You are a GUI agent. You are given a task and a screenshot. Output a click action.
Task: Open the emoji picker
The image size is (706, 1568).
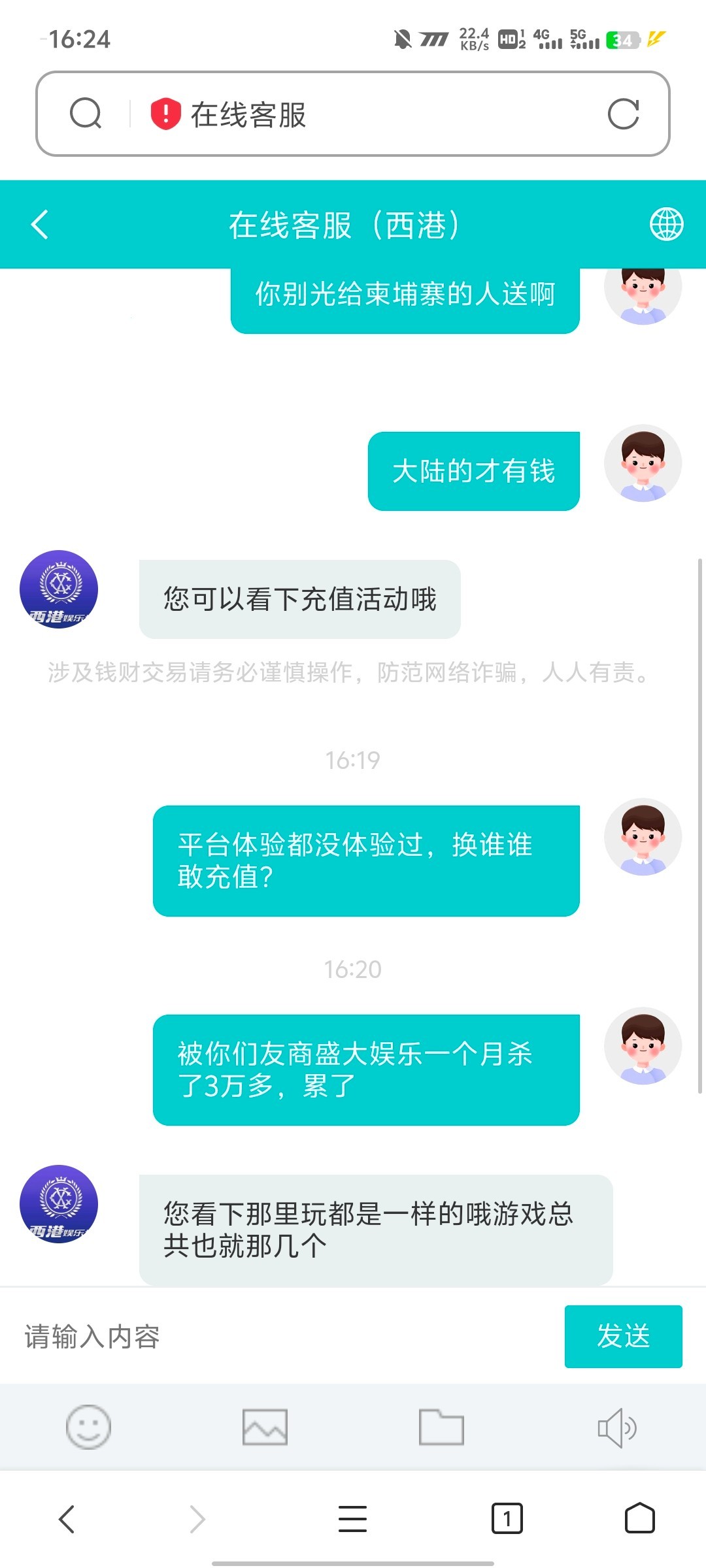[x=88, y=1427]
